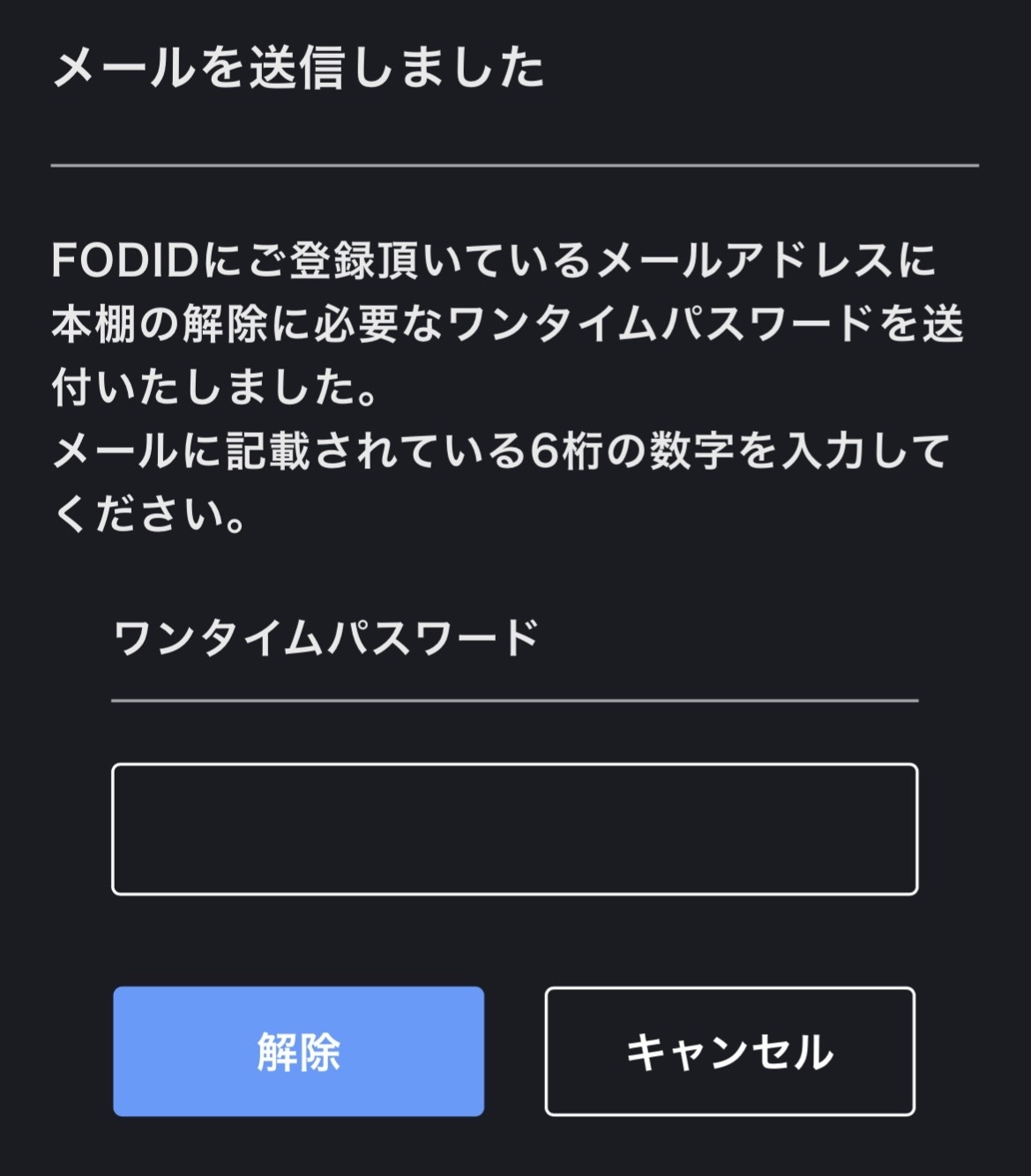Tap the blue 解除 button
1031x1176 pixels.
(x=298, y=1051)
